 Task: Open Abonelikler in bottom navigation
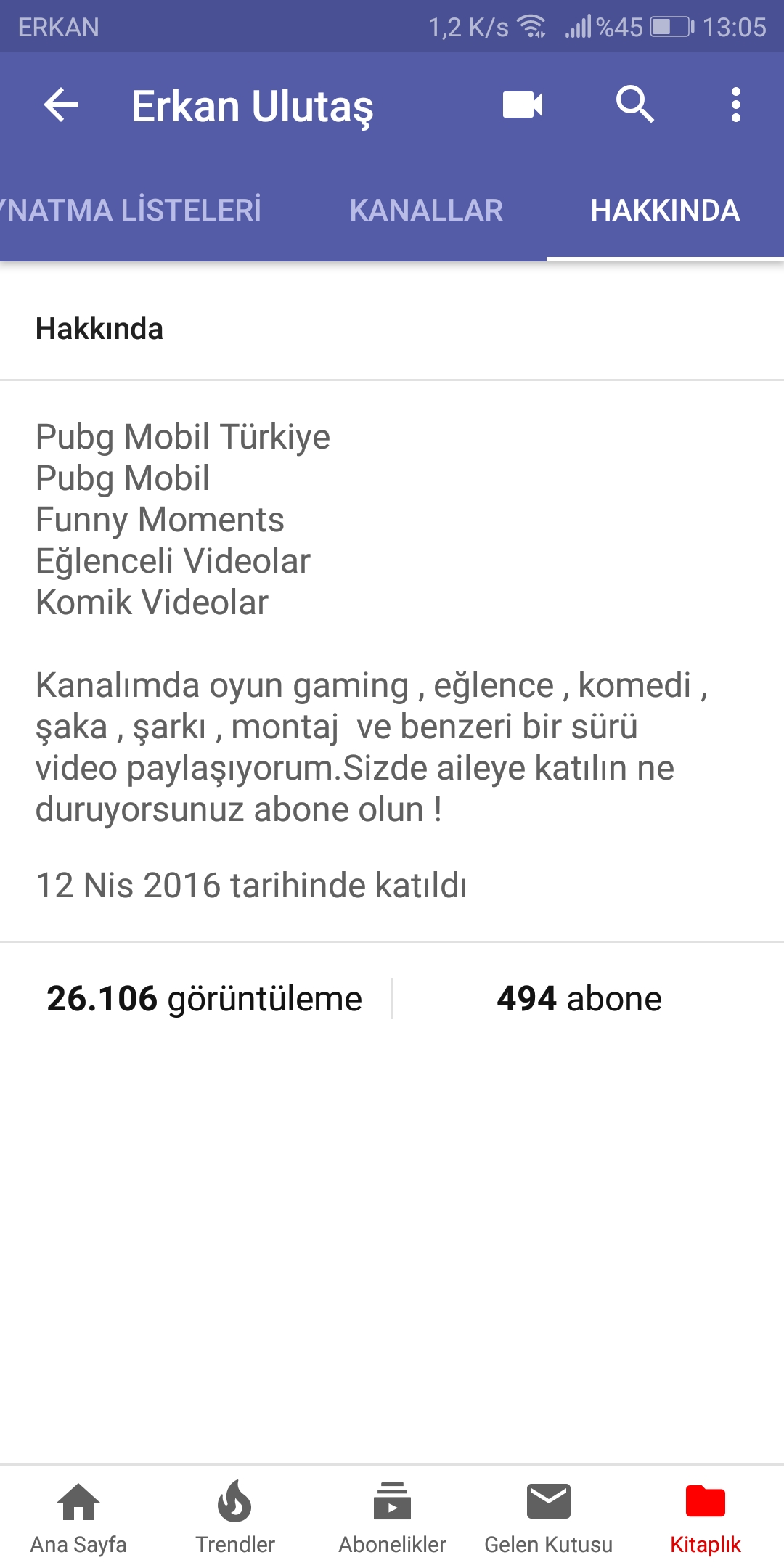point(392,1517)
